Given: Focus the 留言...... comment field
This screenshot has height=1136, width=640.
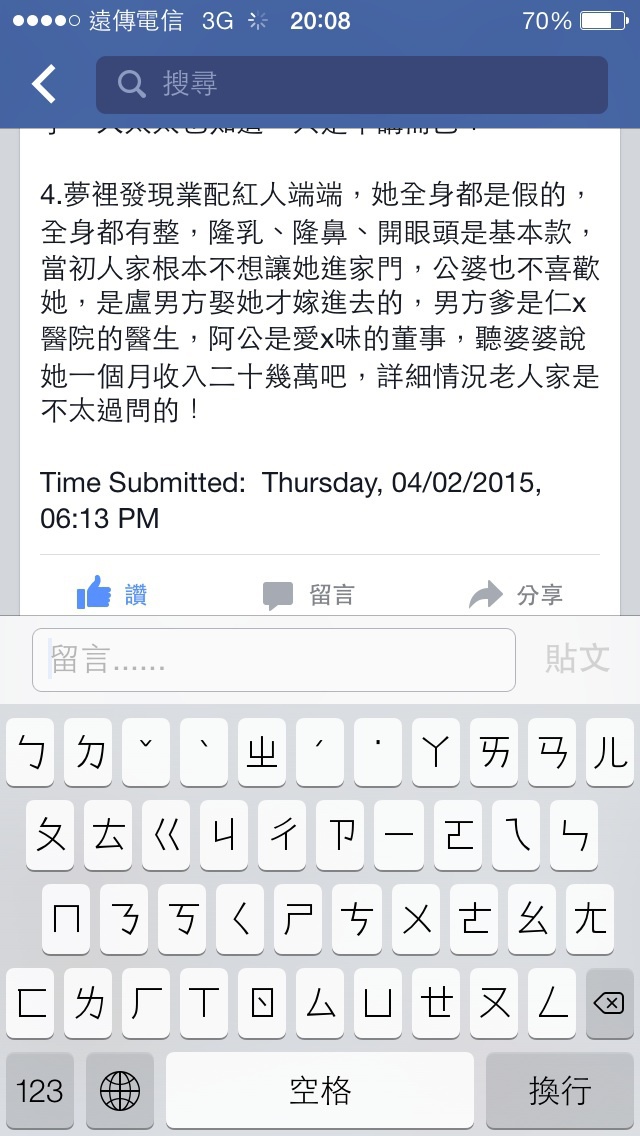Looking at the screenshot, I should point(274,660).
